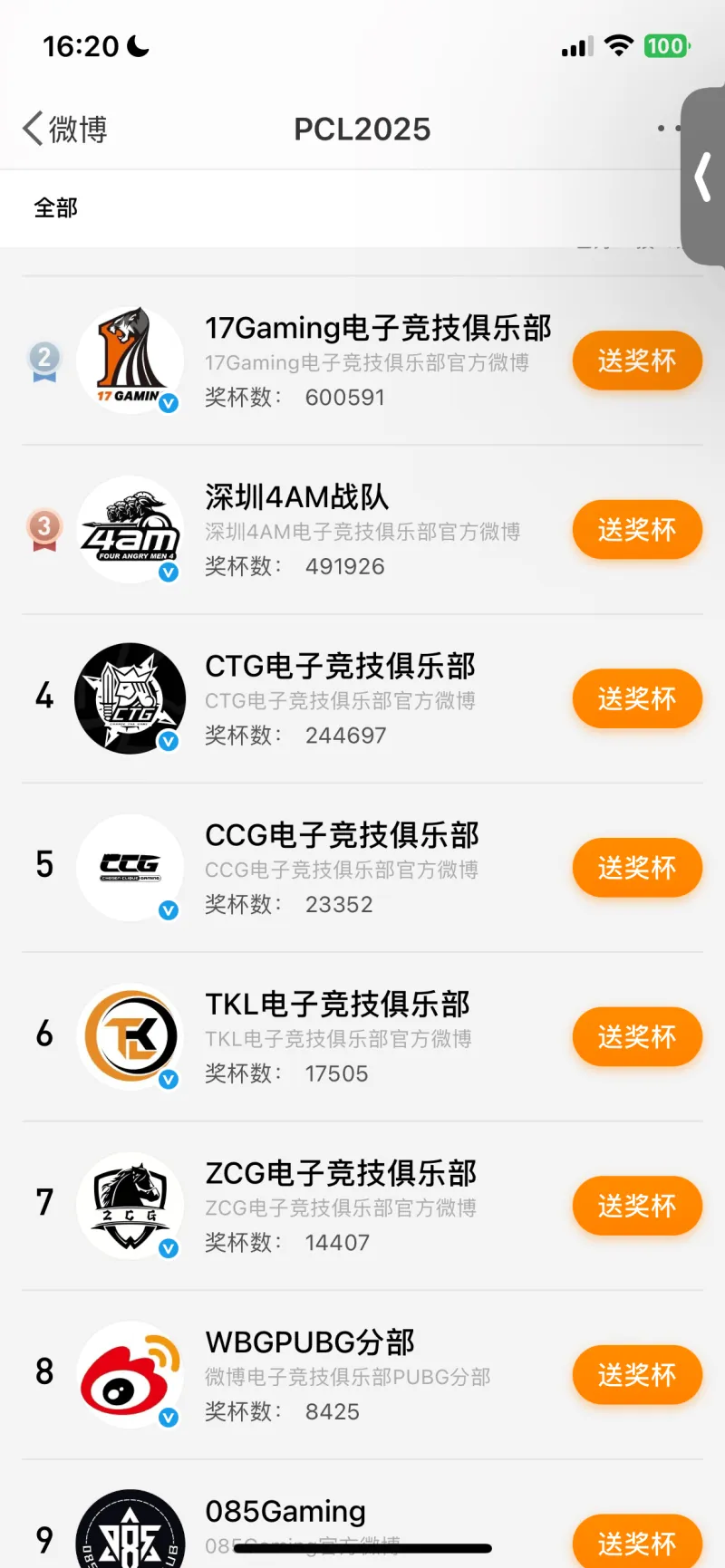
Task: Send a trophy to ZCG电子竞技俱乐部
Action: (637, 1206)
